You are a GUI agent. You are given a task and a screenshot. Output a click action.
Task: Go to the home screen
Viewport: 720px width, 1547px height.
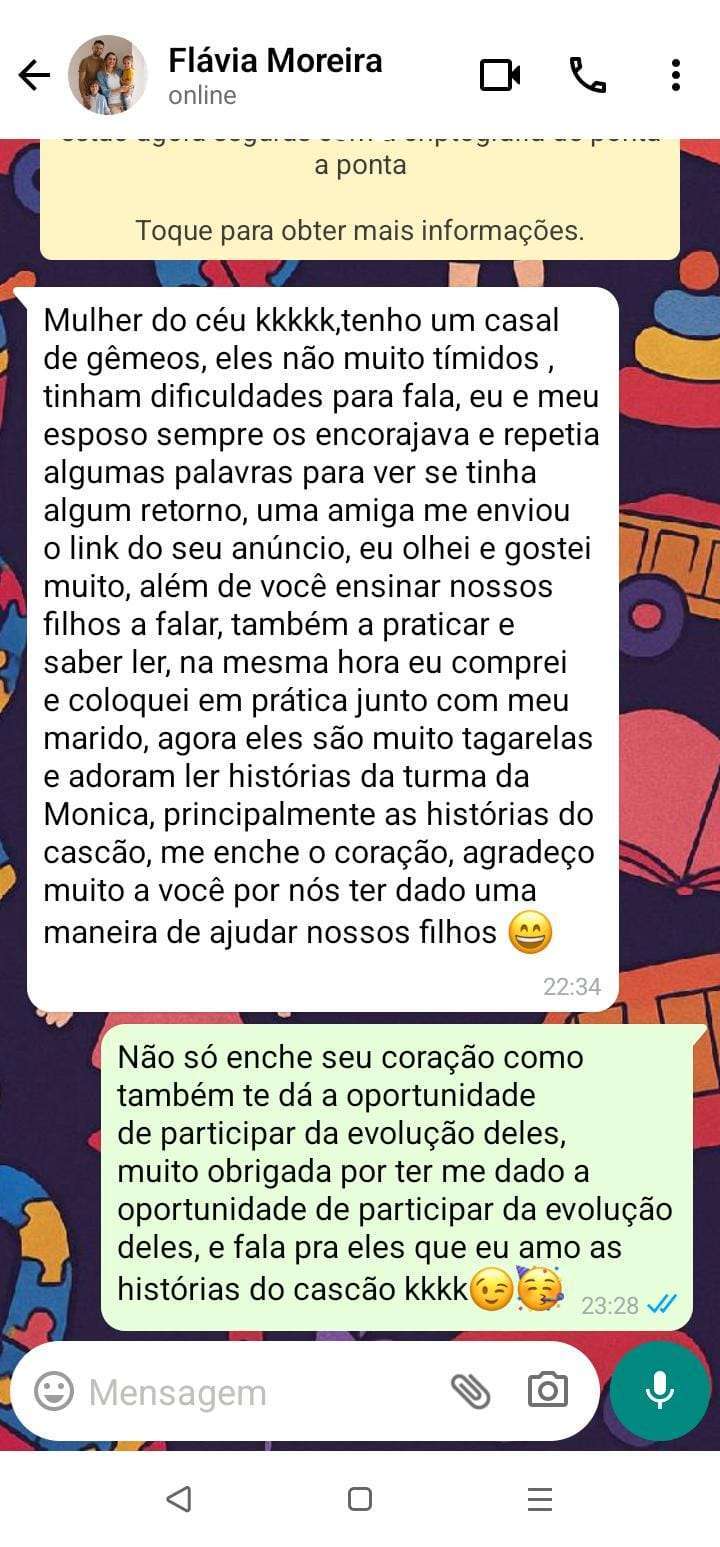pos(360,1499)
